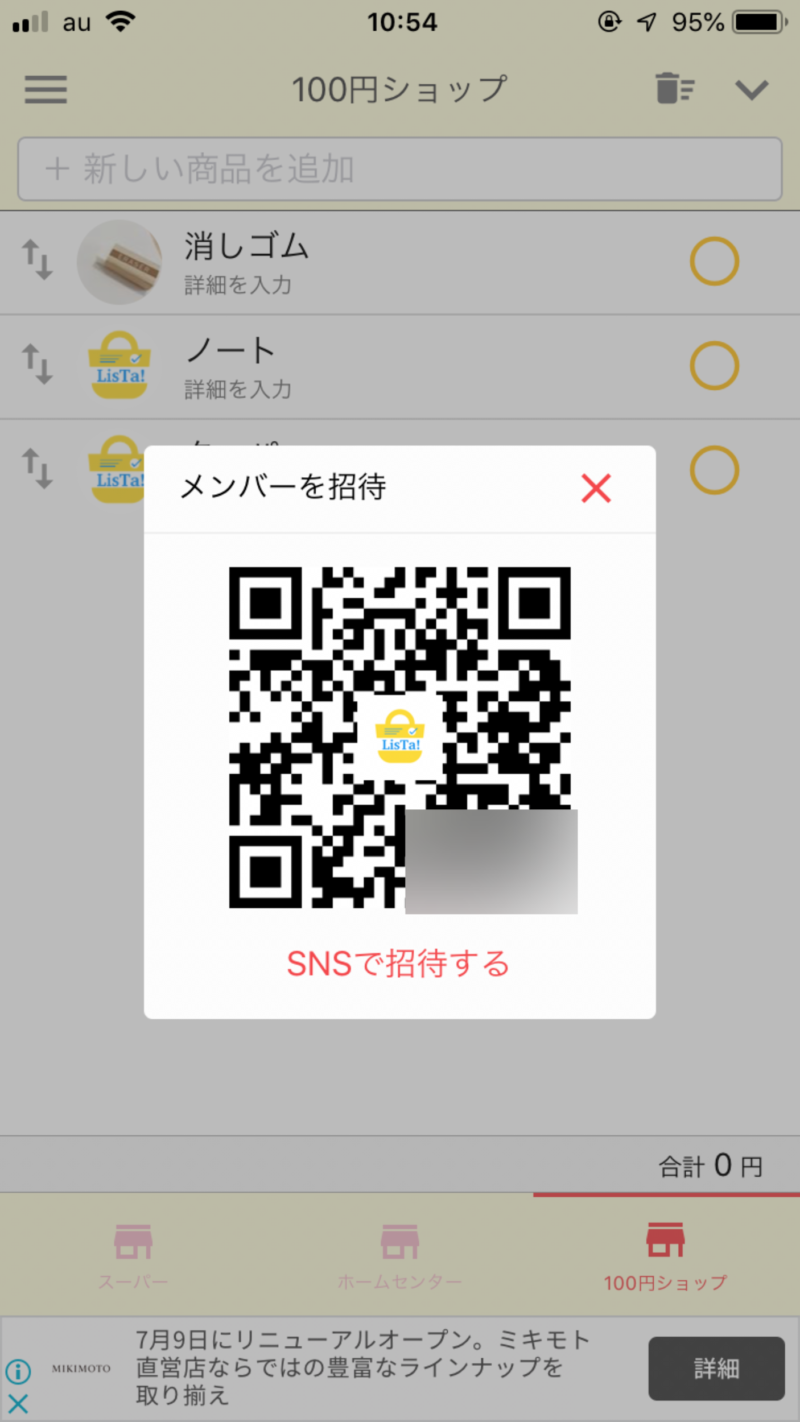Viewport: 800px width, 1422px height.
Task: Open the hamburger menu
Action: [x=46, y=89]
